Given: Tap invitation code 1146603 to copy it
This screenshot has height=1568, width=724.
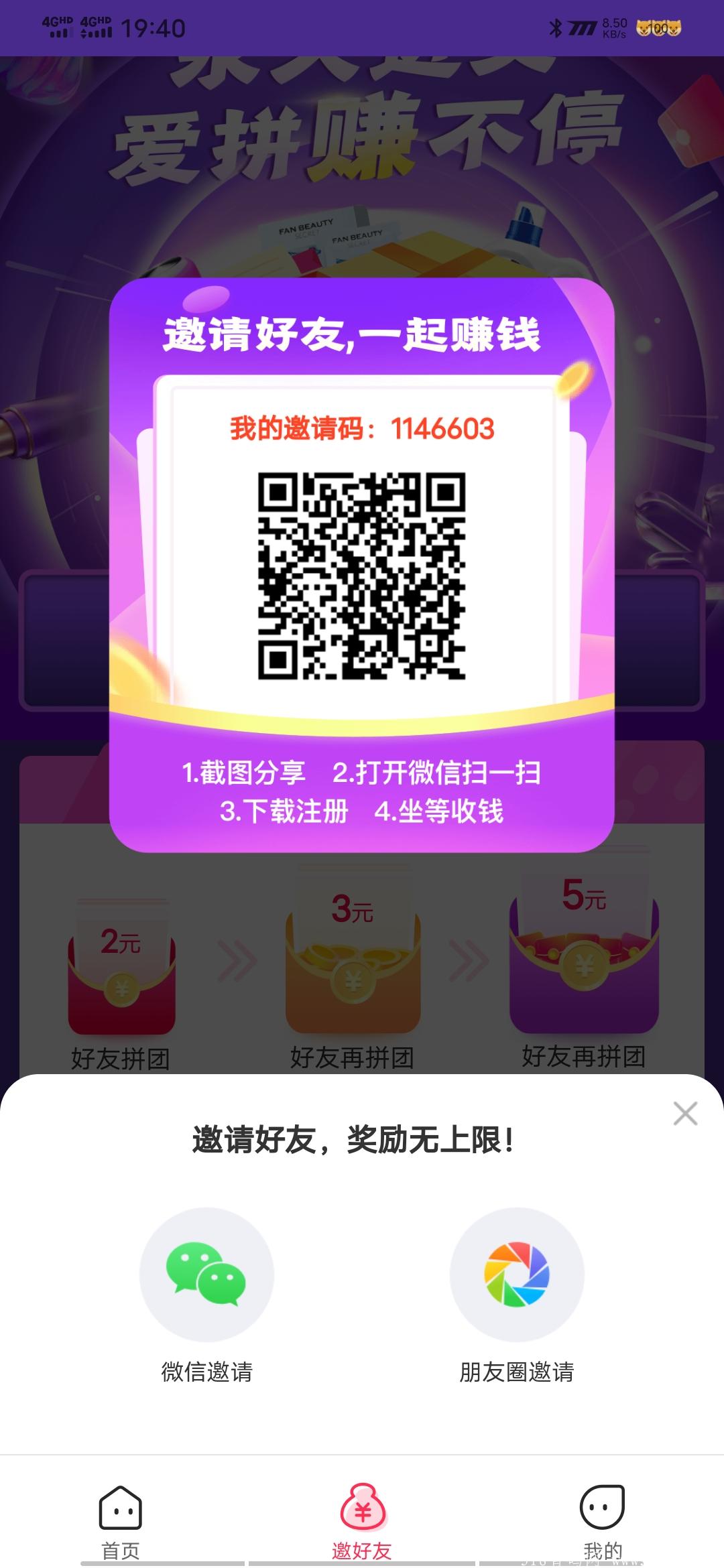Looking at the screenshot, I should [441, 429].
